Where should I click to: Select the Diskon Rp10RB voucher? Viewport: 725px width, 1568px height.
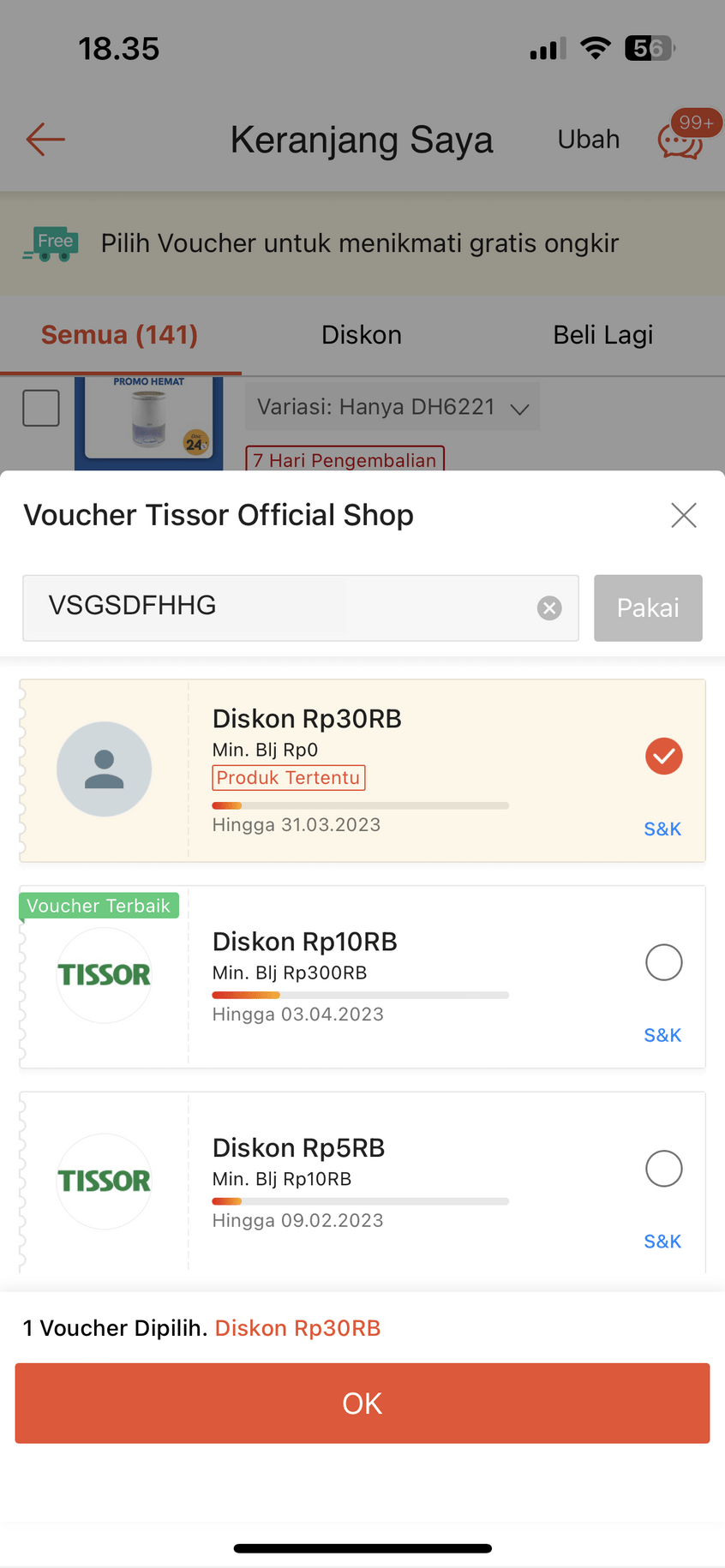664,962
